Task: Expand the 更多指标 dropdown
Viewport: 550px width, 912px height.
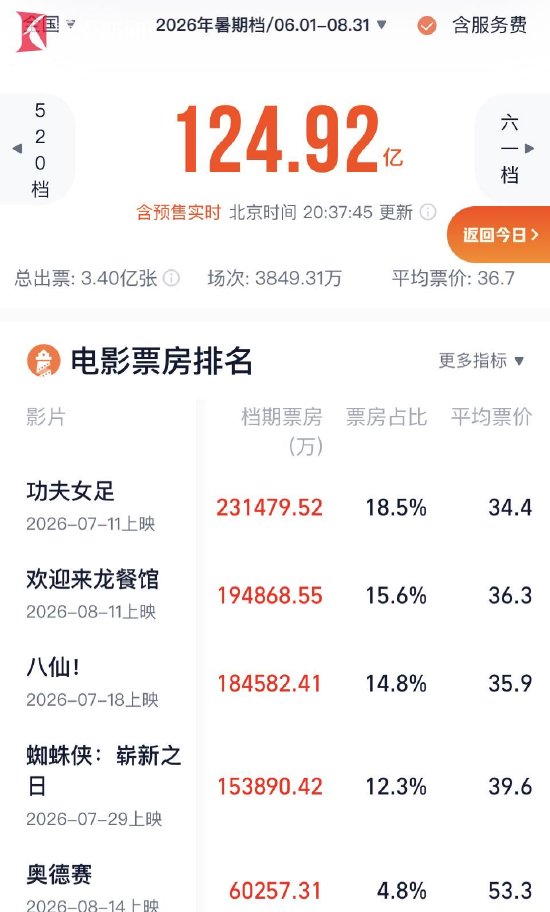Action: (x=481, y=361)
